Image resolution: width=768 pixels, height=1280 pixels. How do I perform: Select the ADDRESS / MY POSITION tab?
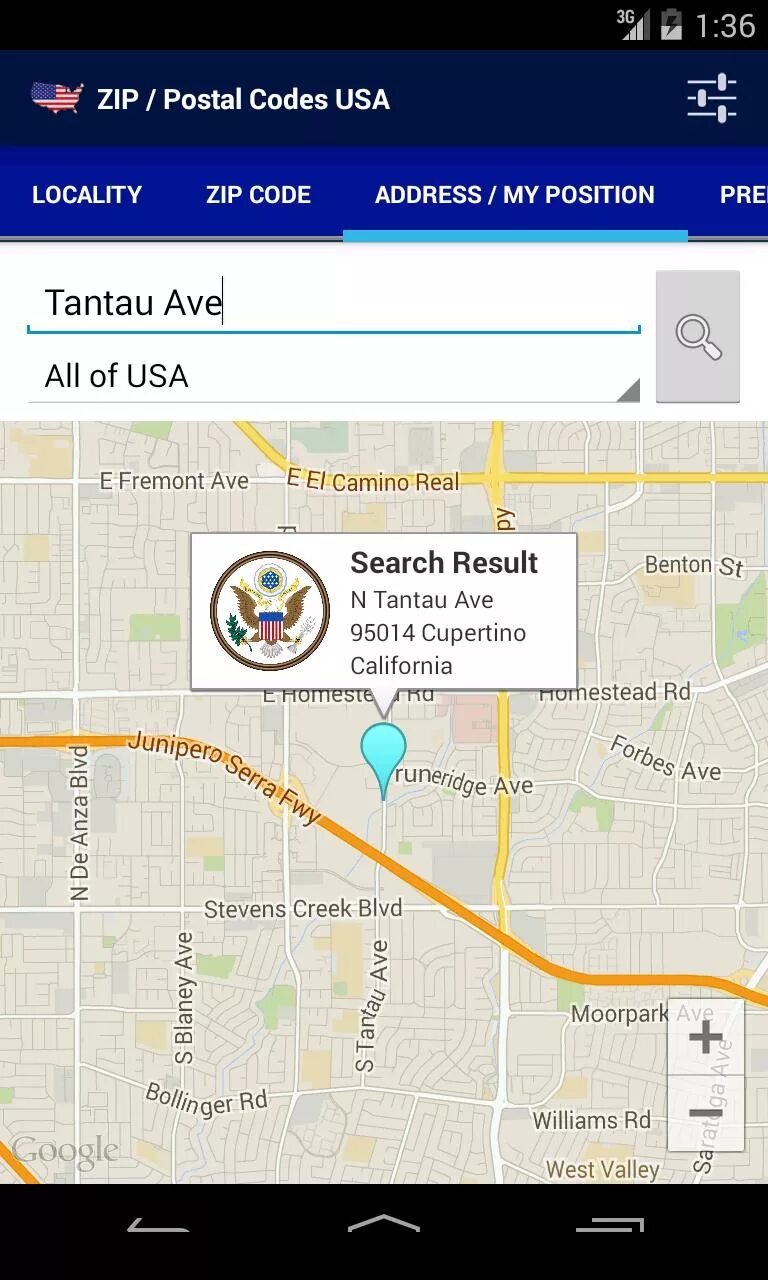[515, 195]
